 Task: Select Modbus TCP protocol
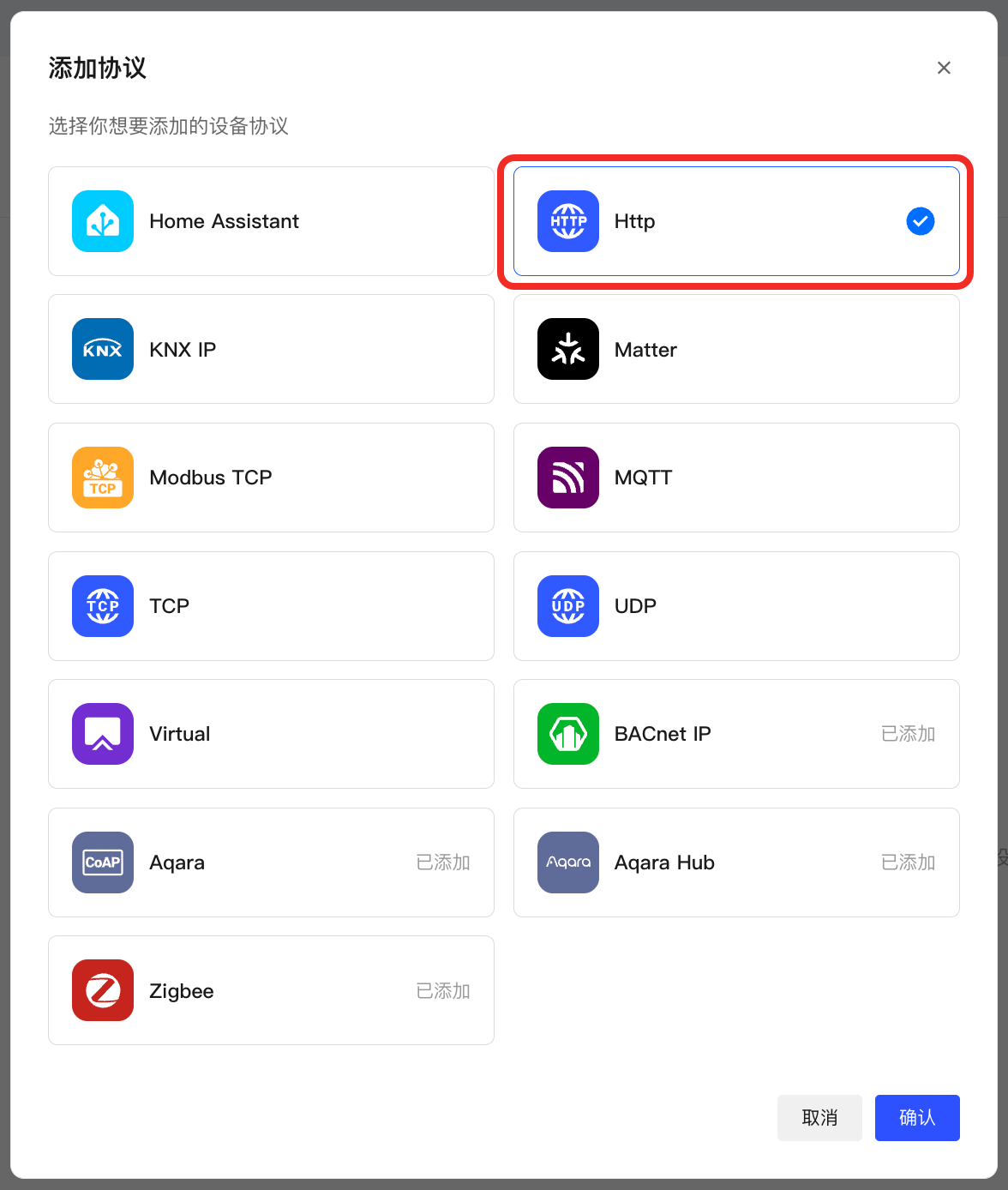(x=271, y=478)
